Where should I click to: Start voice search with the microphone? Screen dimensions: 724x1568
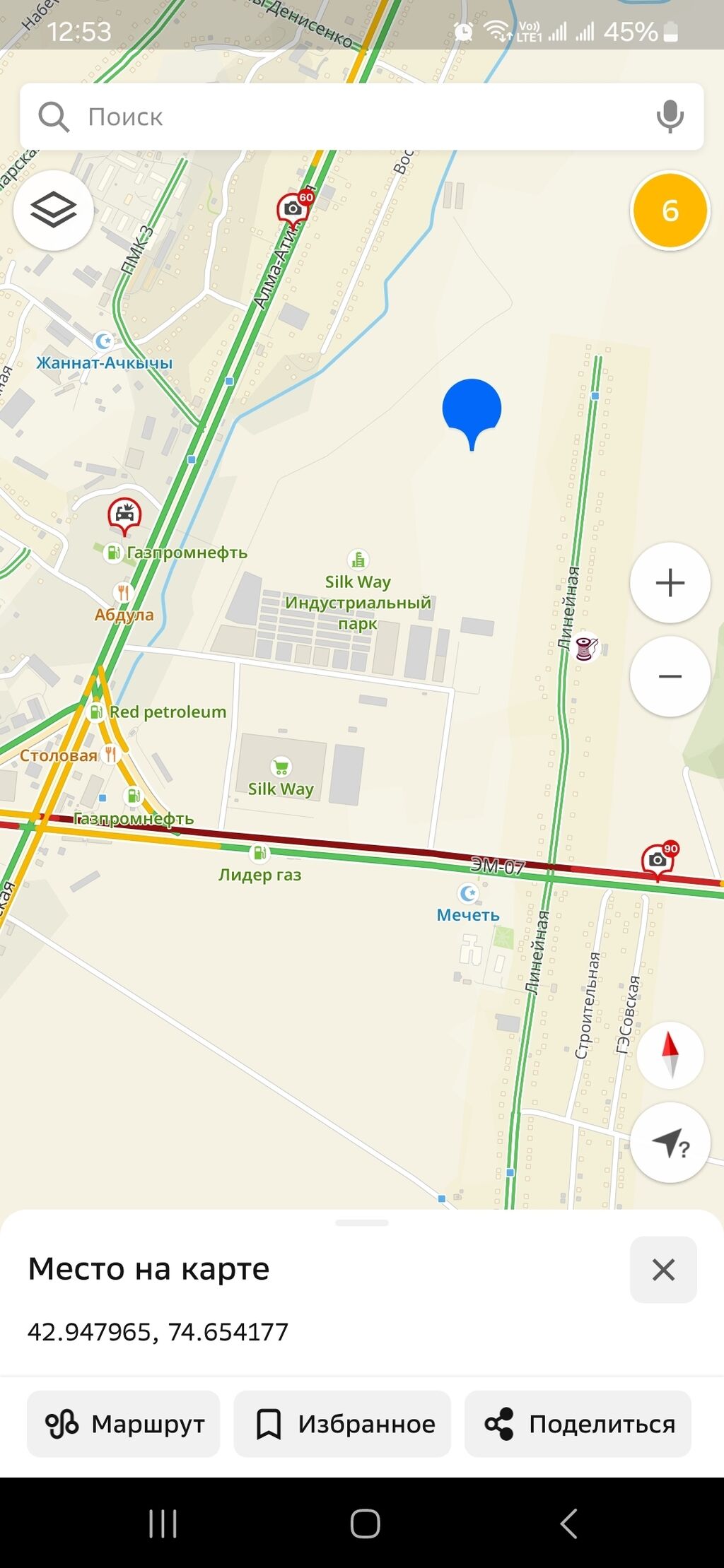pos(669,117)
